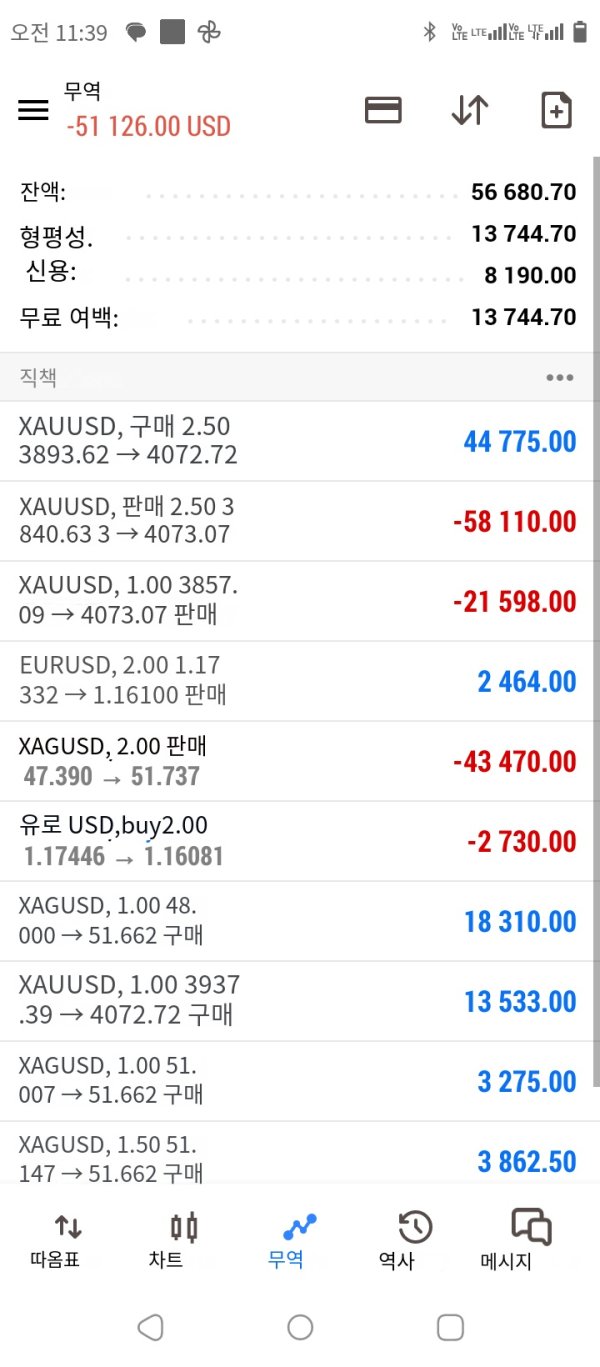Screen dimensions: 600x1367
Task: Select the XAUUSD position showing 13 533.00
Action: tap(298, 1001)
